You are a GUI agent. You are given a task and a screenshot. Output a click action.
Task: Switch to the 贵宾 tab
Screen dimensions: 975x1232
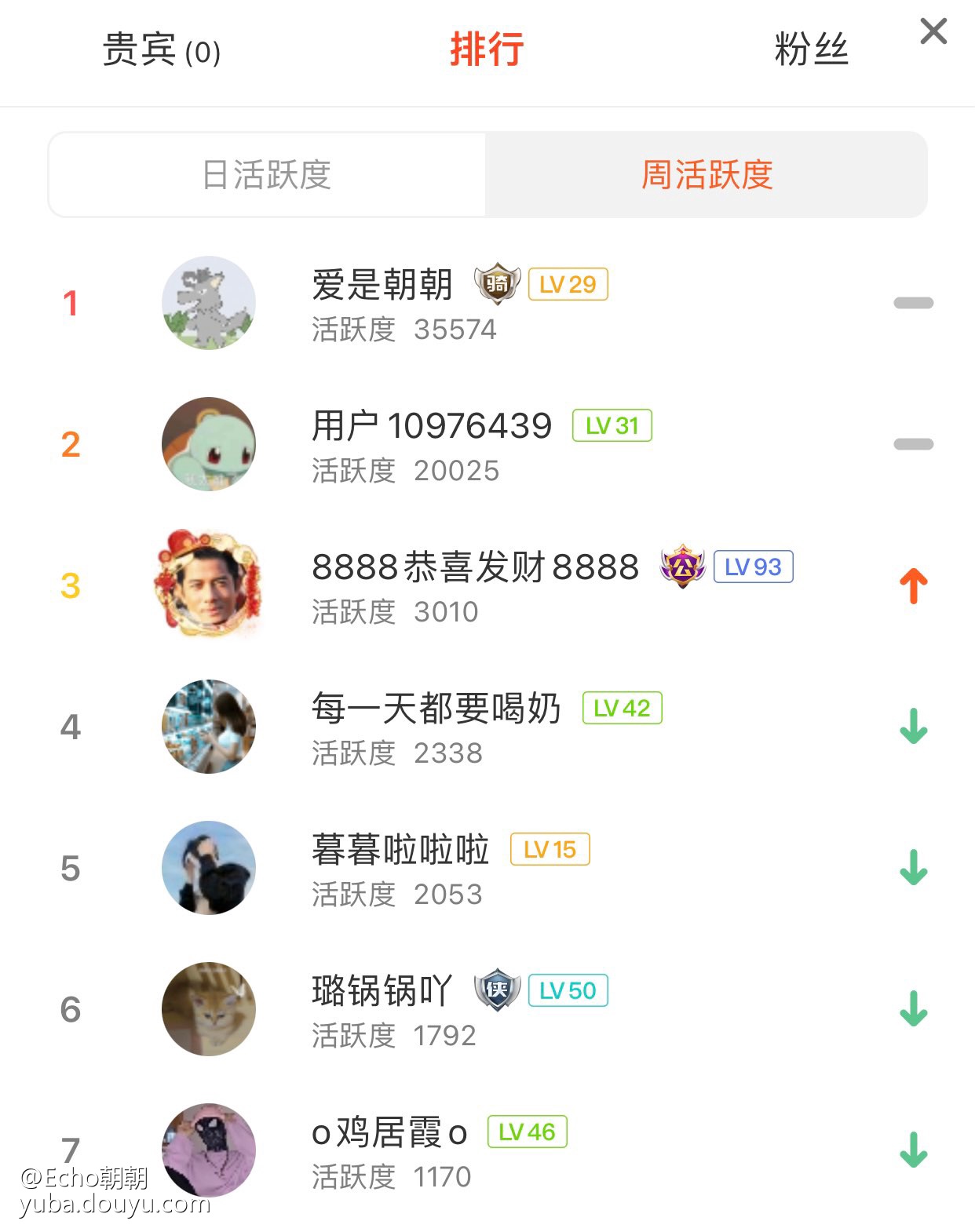(161, 50)
